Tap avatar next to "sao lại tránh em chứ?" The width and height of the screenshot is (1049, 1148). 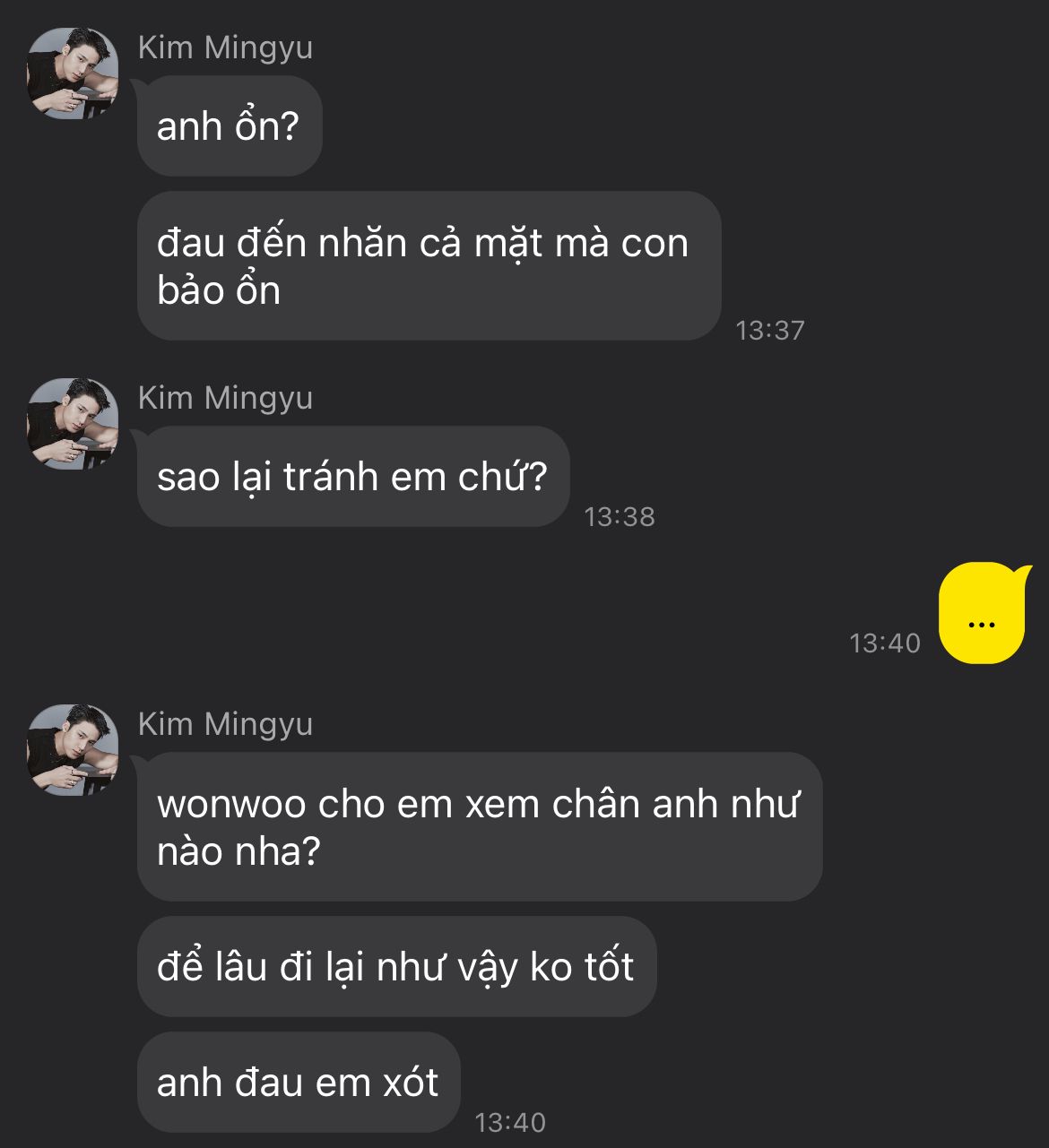coord(73,424)
